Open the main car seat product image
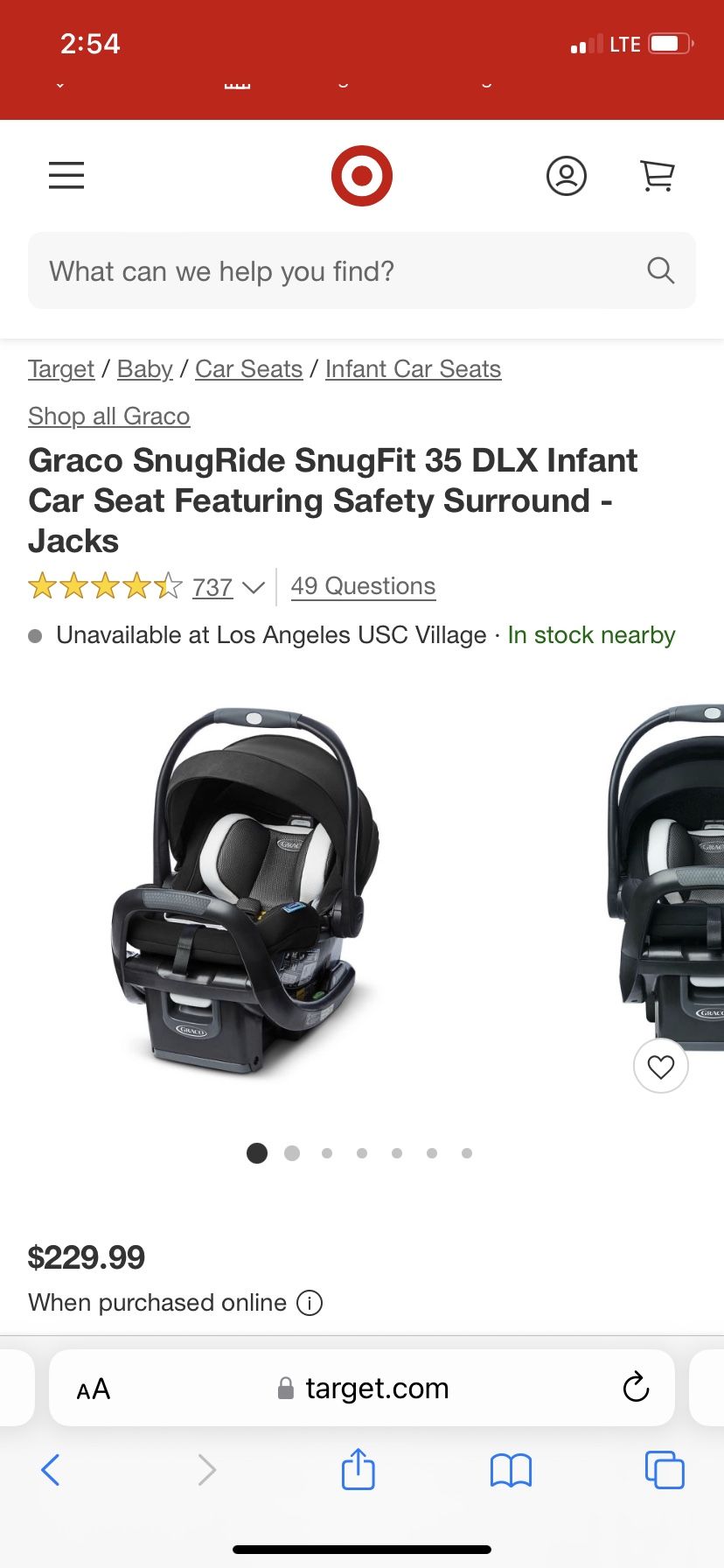The image size is (724, 1568). (x=247, y=891)
